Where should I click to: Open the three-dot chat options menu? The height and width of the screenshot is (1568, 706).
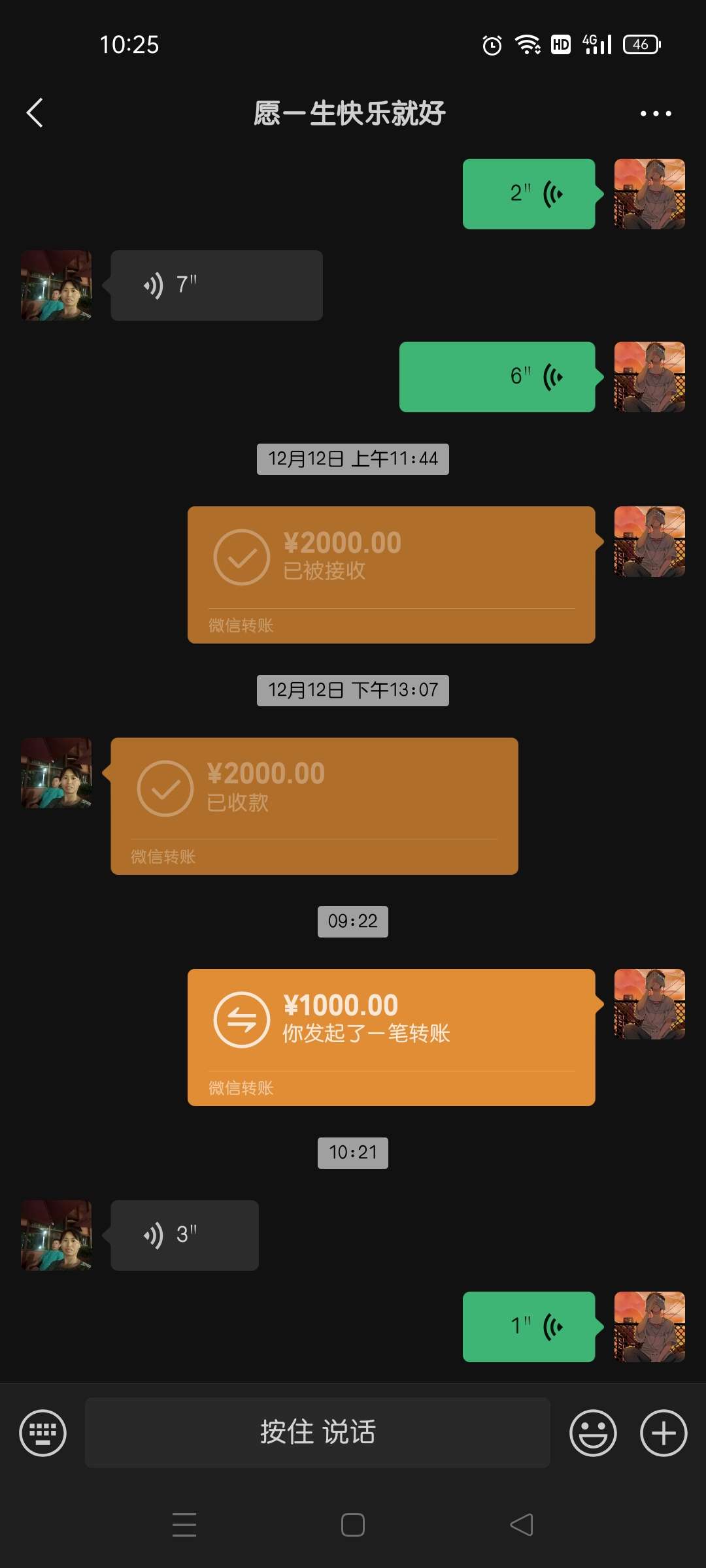click(656, 114)
